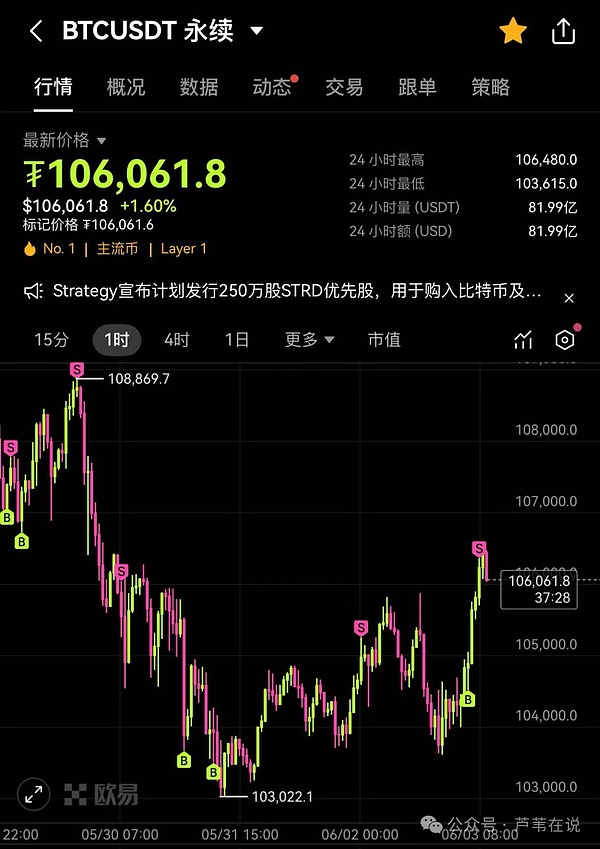Screen dimensions: 600x849
Task: Expand the 更多 interval options
Action: (309, 340)
